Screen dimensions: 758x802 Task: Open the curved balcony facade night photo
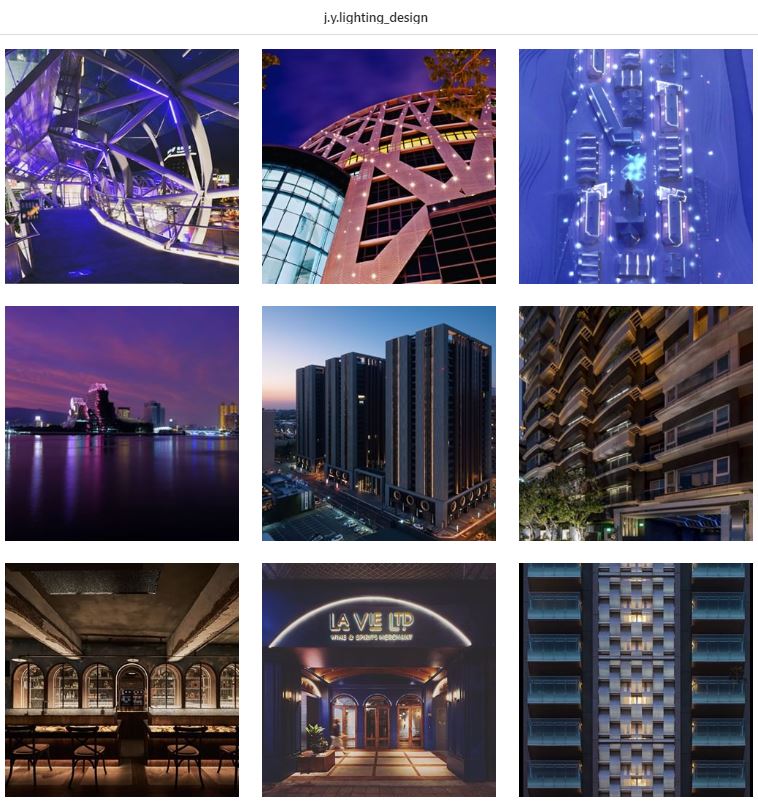pos(635,423)
